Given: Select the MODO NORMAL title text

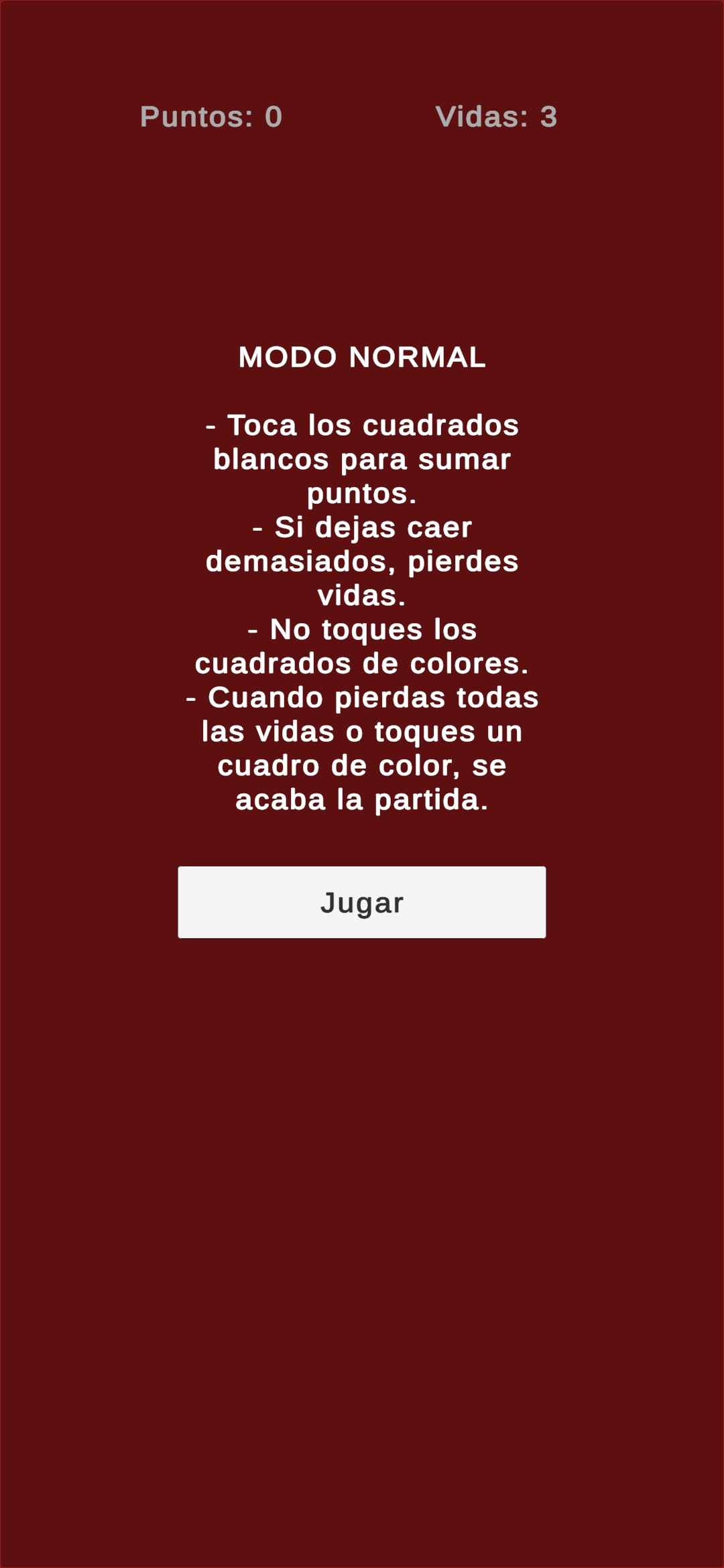Looking at the screenshot, I should click(x=362, y=358).
